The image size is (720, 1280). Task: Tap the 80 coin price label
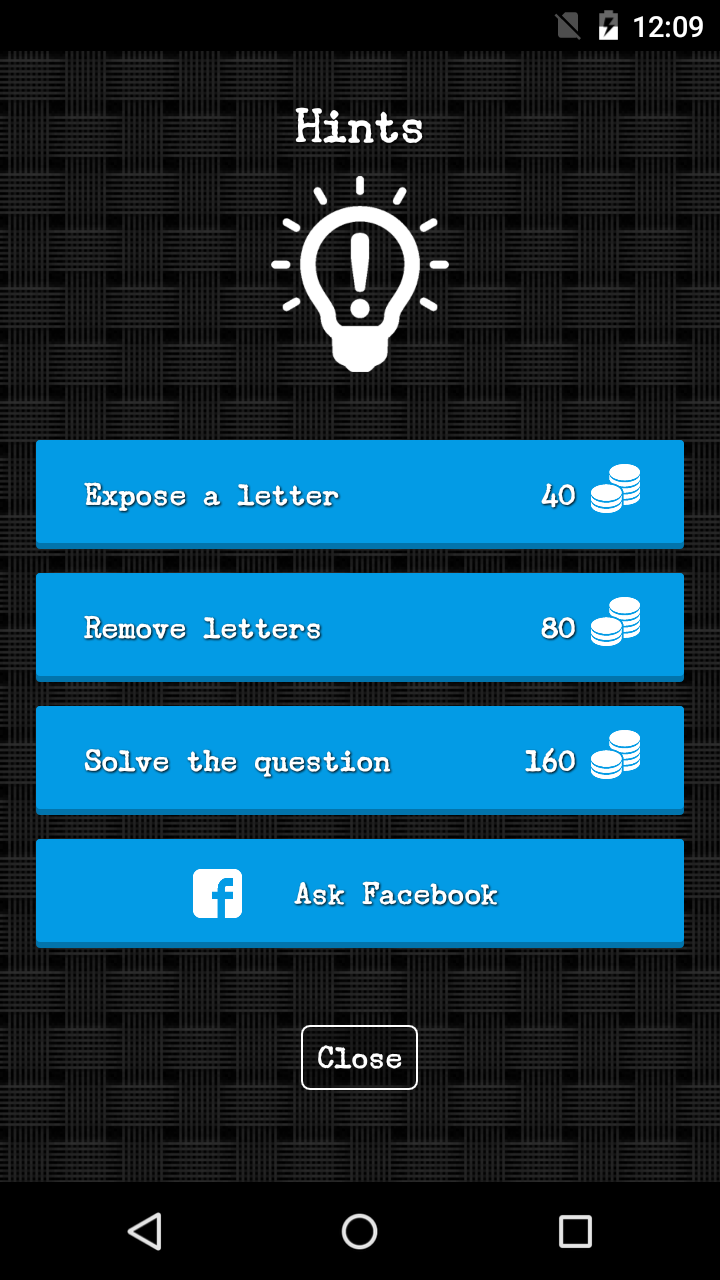coord(558,627)
